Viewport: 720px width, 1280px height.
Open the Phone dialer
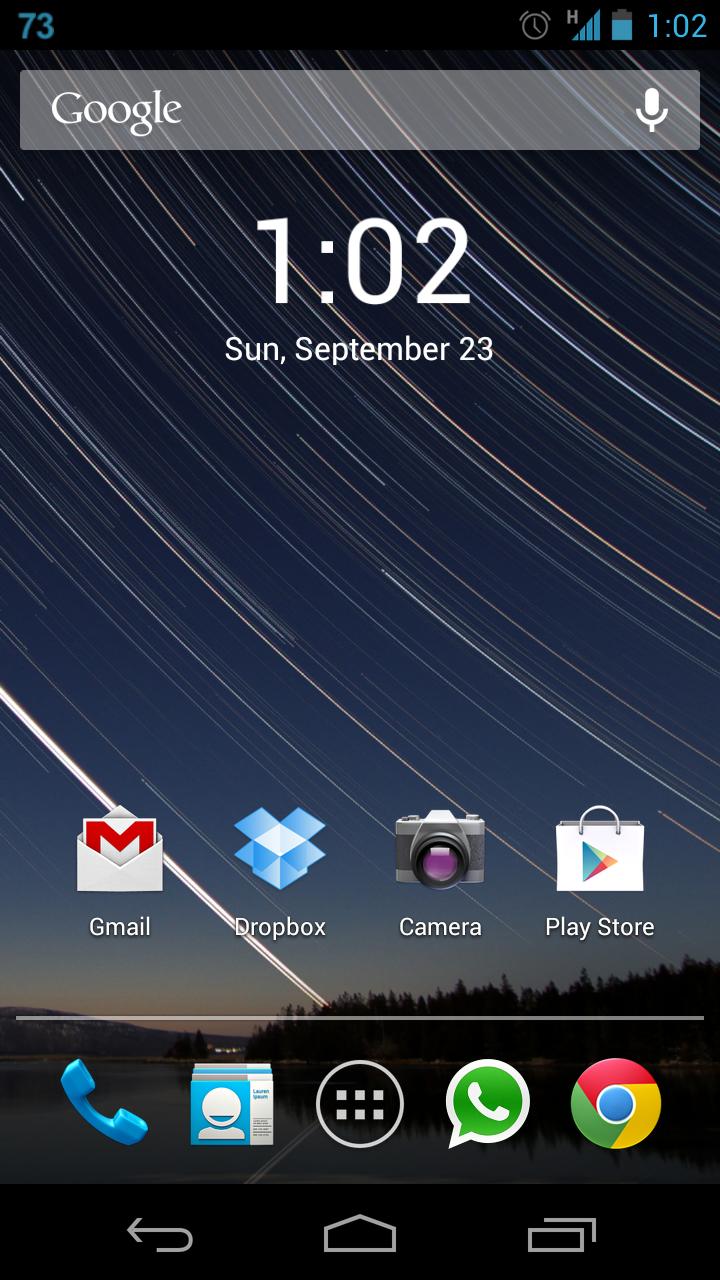[104, 1103]
